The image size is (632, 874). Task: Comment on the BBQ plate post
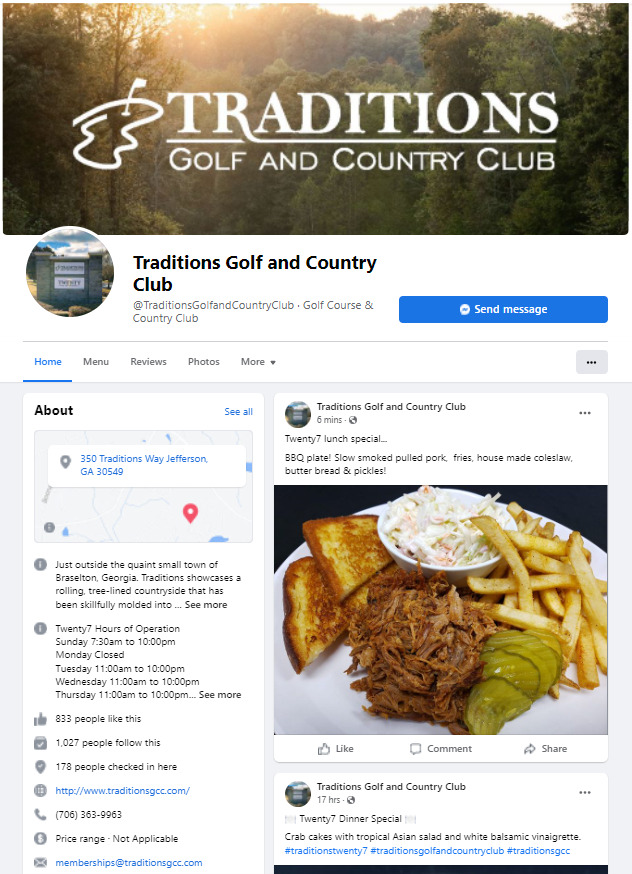440,748
